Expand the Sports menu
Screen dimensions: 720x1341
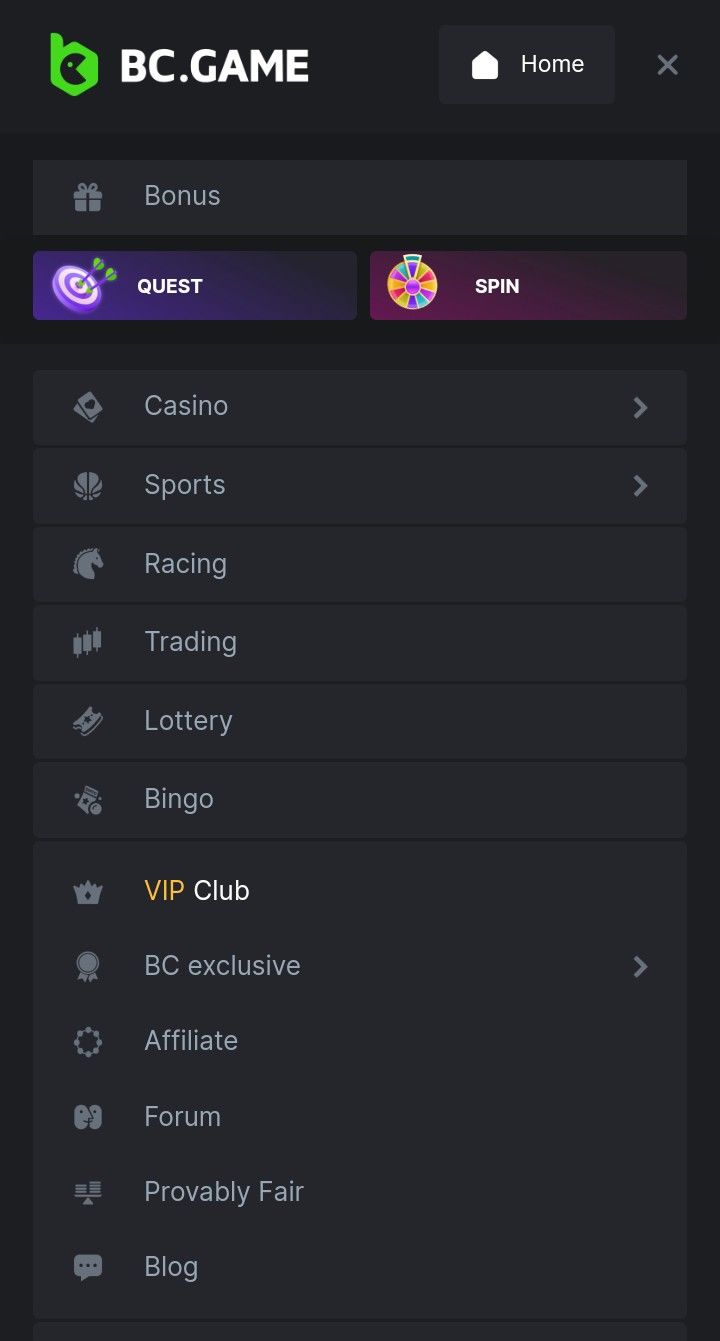360,486
